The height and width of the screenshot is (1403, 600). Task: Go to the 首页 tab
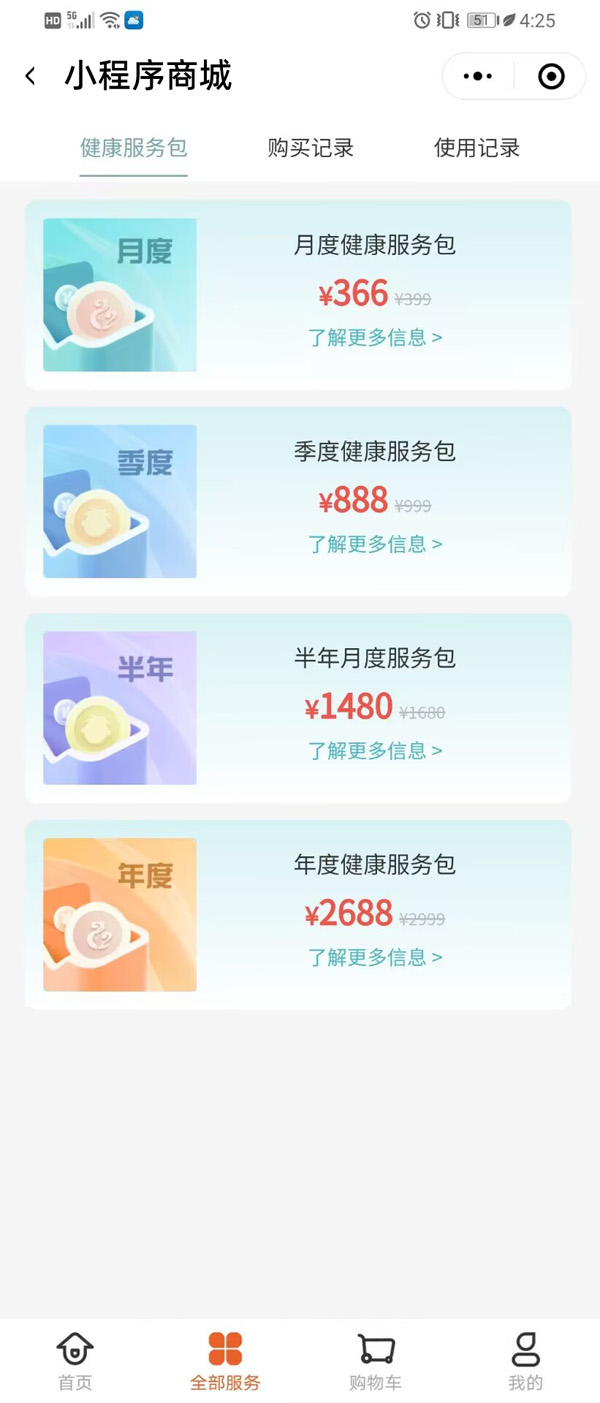(75, 1361)
